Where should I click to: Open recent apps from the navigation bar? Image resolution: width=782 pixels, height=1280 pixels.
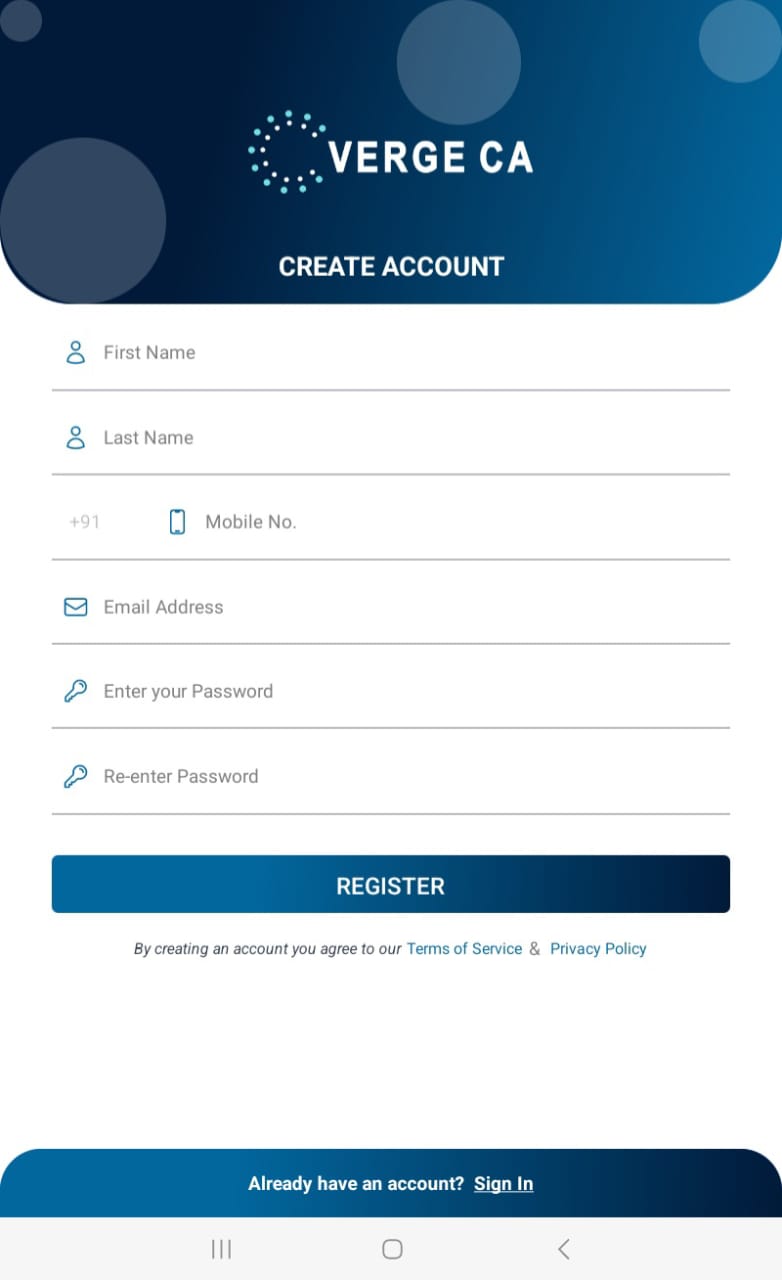tap(221, 1249)
